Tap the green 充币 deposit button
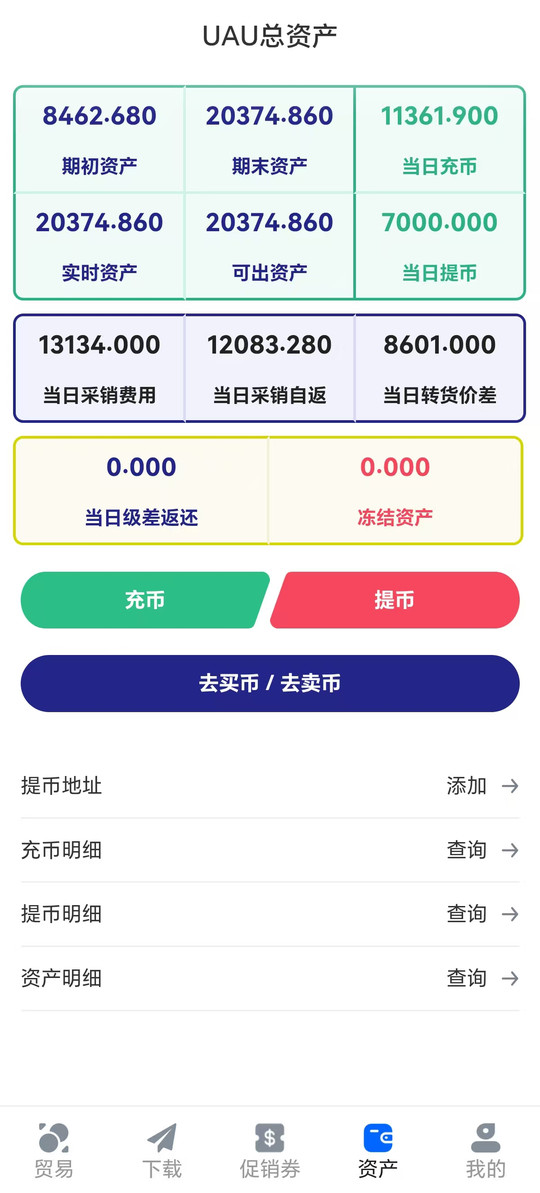Viewport: 540px width, 1193px height. (145, 600)
